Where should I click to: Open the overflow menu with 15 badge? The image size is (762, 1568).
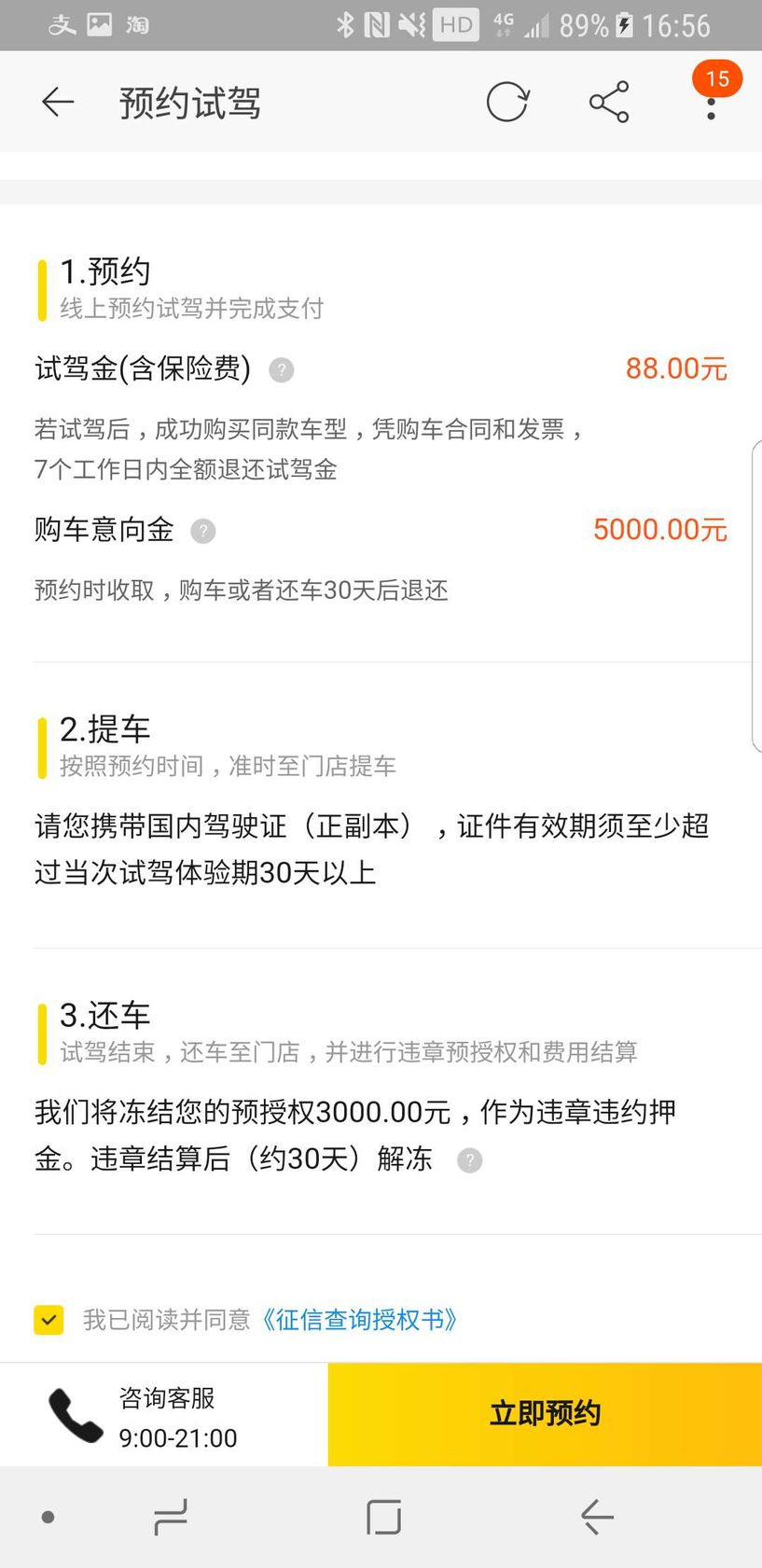712,102
